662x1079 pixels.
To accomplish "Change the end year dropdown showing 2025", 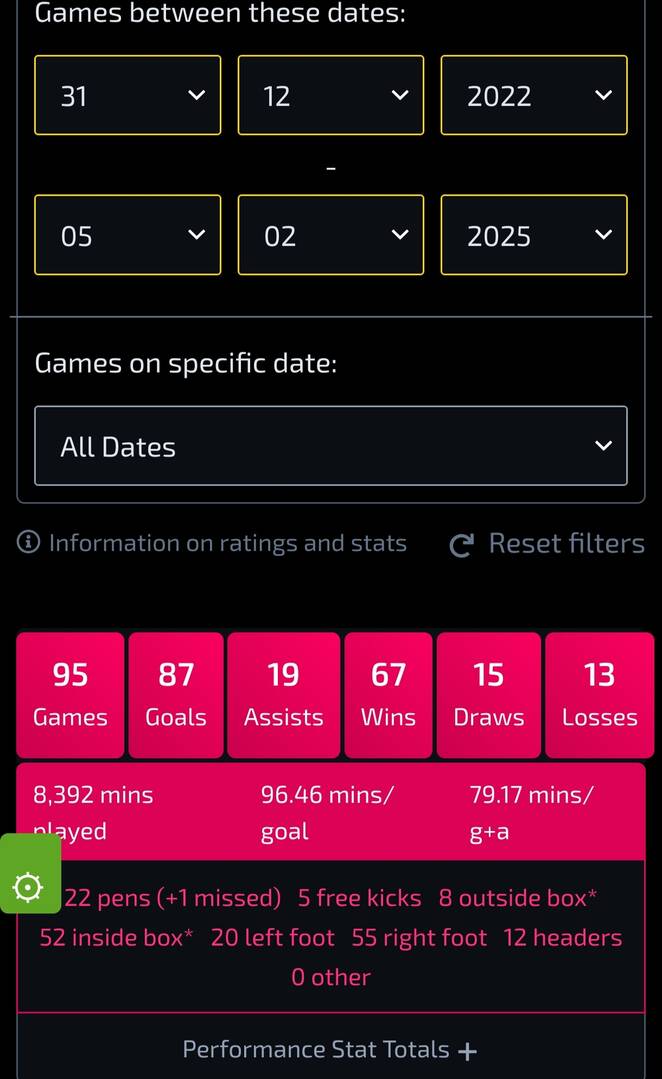I will point(534,235).
